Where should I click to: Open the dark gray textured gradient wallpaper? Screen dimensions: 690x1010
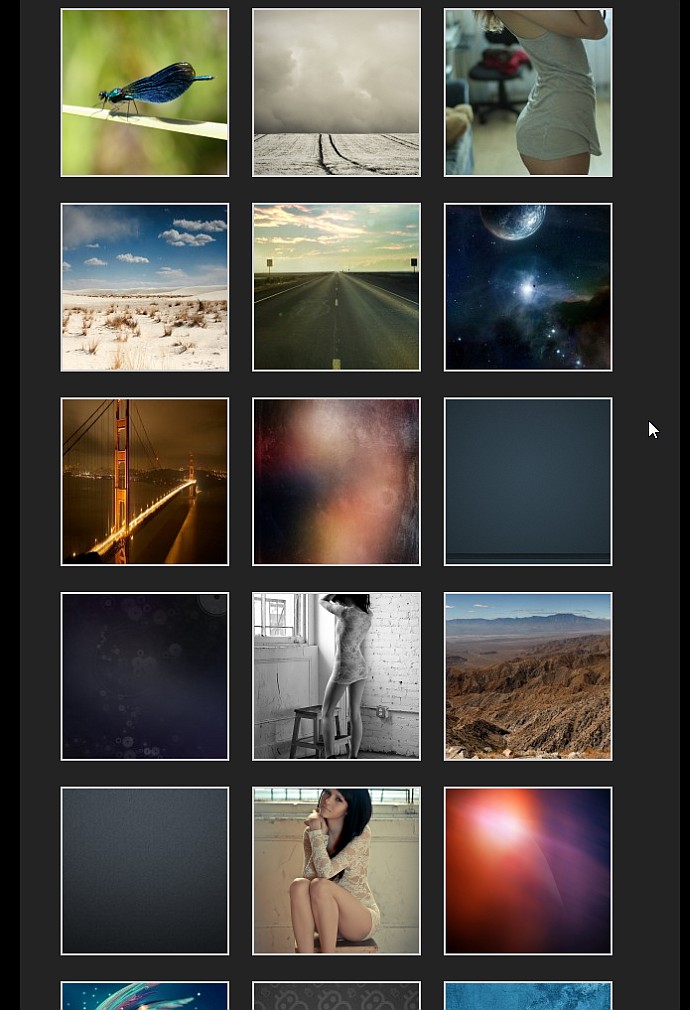[145, 870]
